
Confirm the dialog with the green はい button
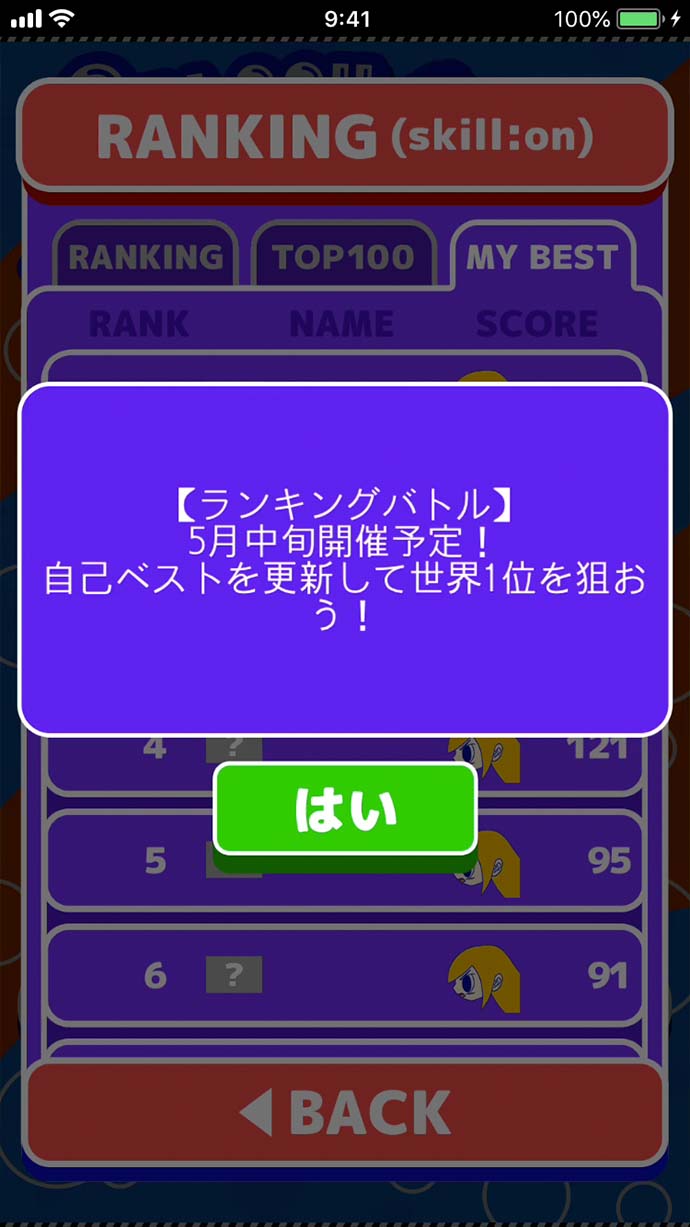345,809
